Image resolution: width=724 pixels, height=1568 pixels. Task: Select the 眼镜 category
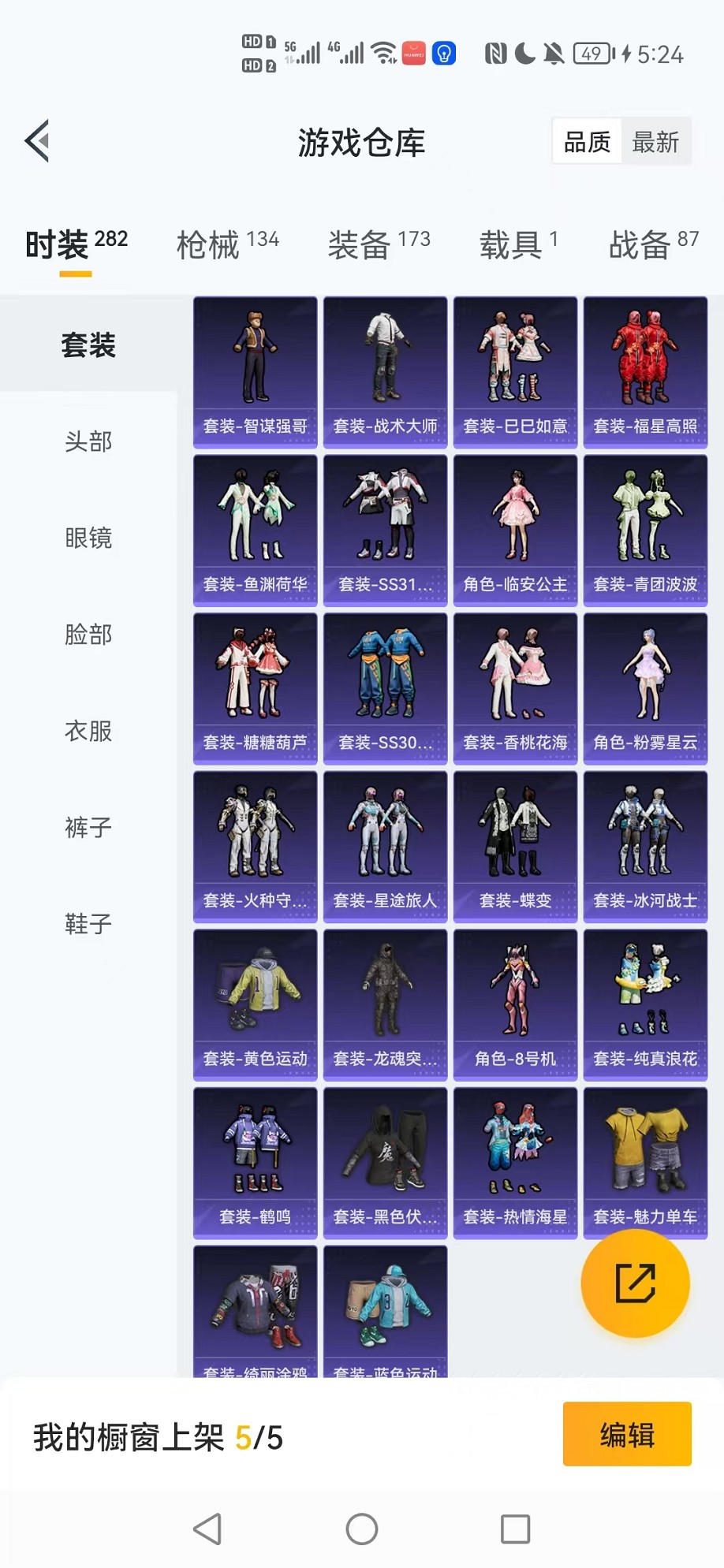click(88, 538)
